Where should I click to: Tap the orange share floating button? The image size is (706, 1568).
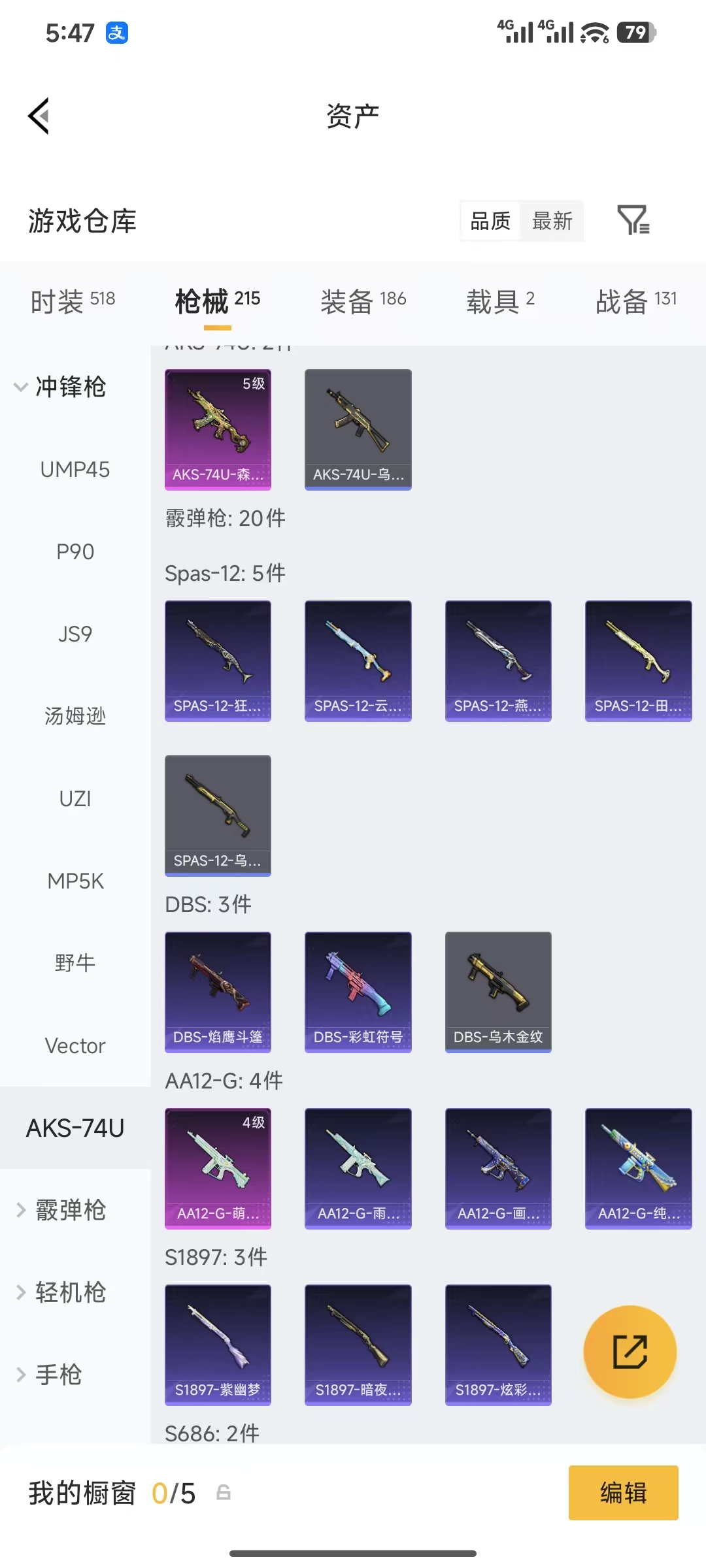pos(630,1351)
